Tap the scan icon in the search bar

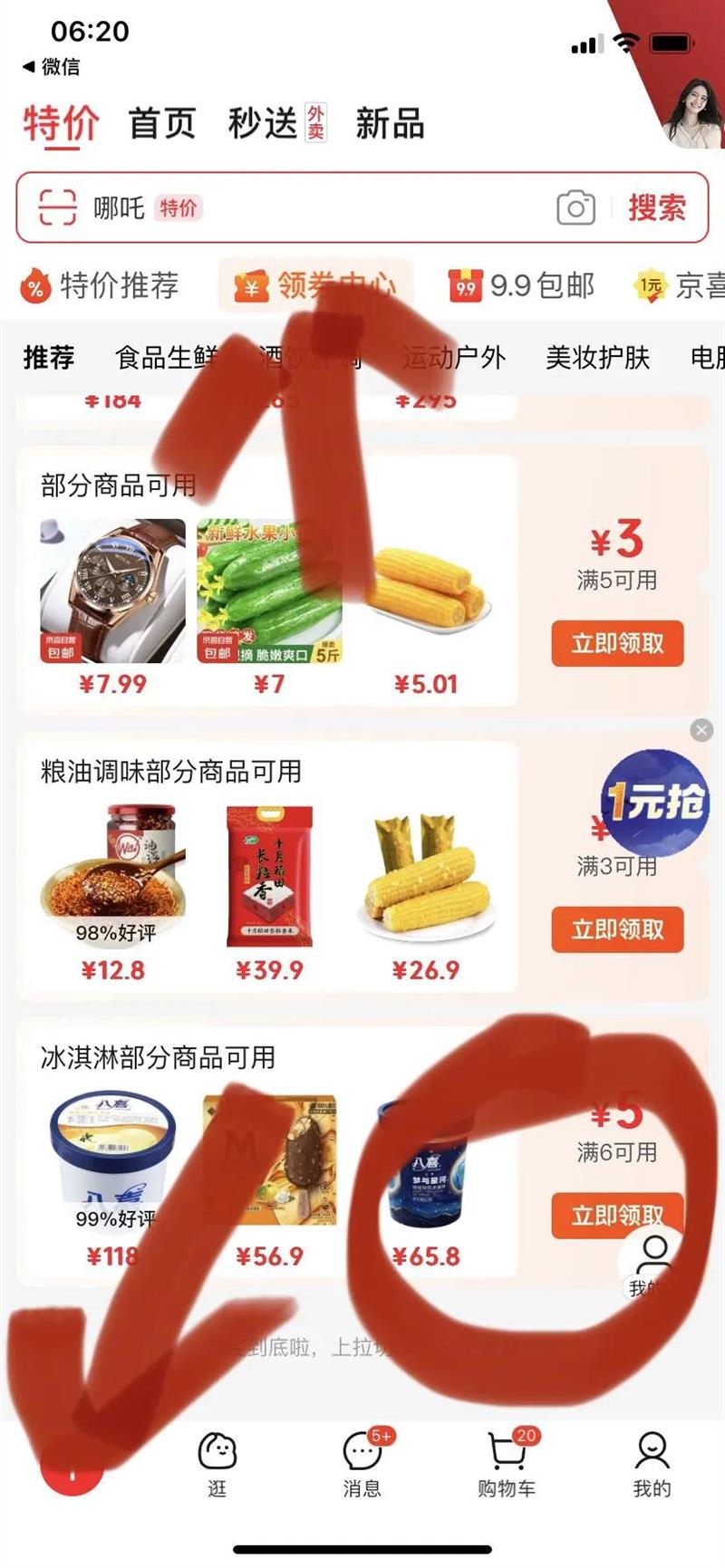[x=56, y=207]
